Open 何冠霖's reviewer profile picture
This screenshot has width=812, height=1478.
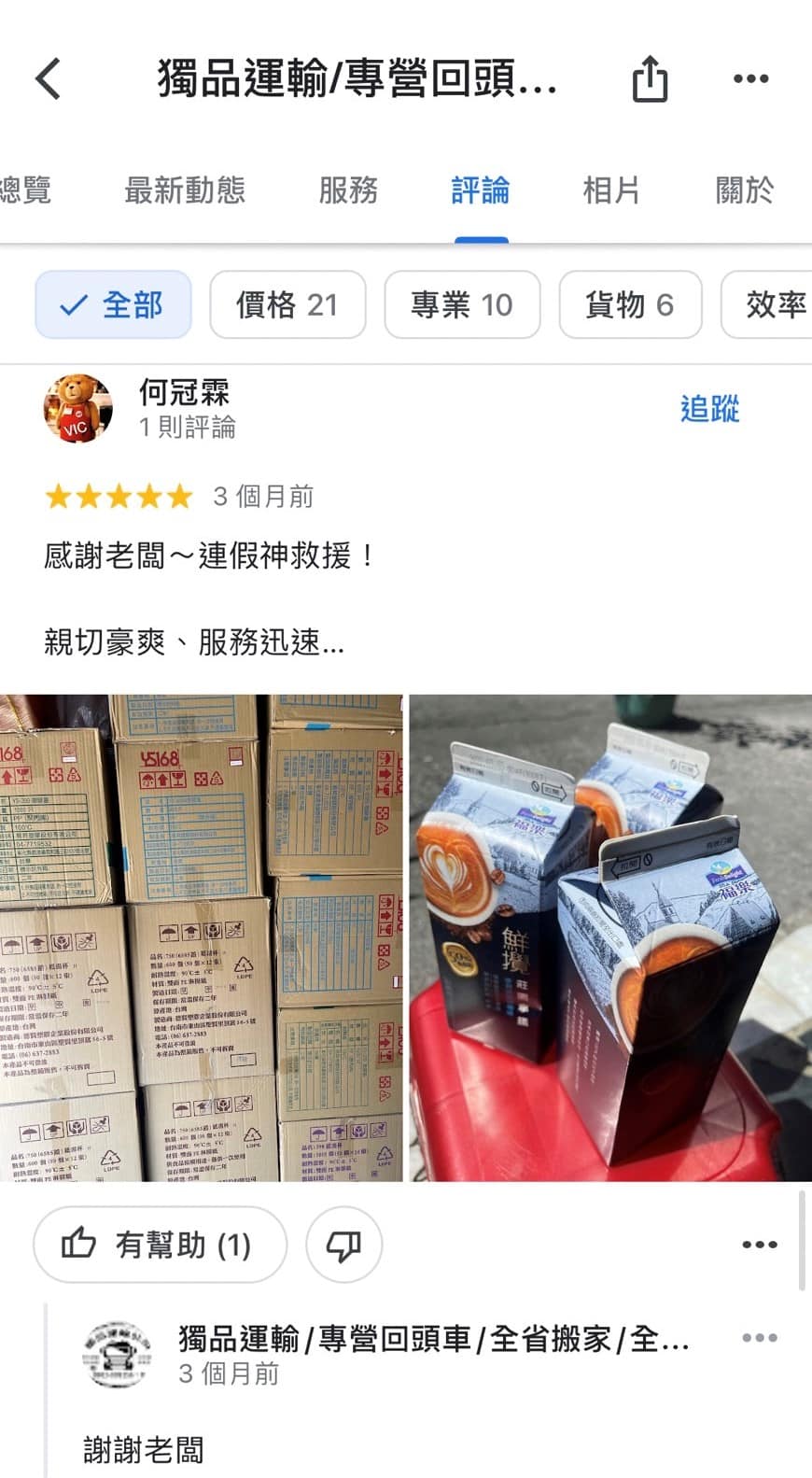78,409
